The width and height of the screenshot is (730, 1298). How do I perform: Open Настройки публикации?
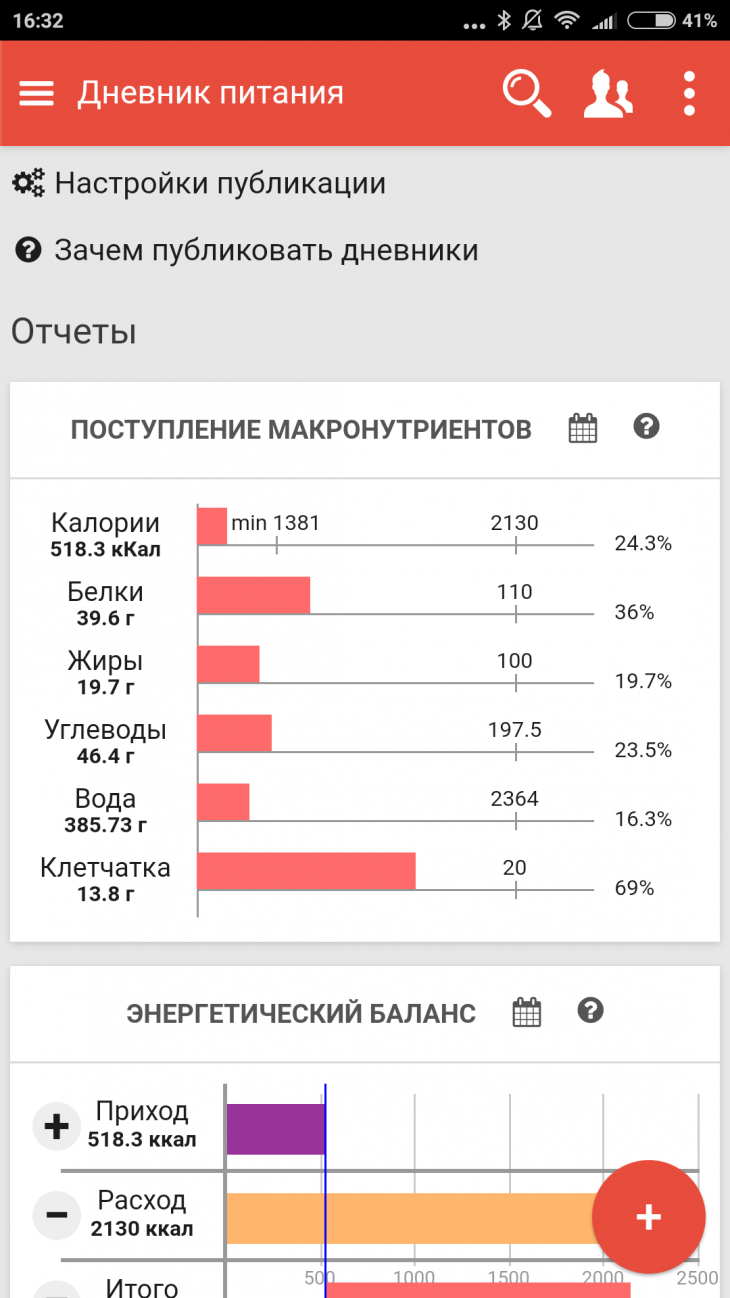(x=199, y=183)
